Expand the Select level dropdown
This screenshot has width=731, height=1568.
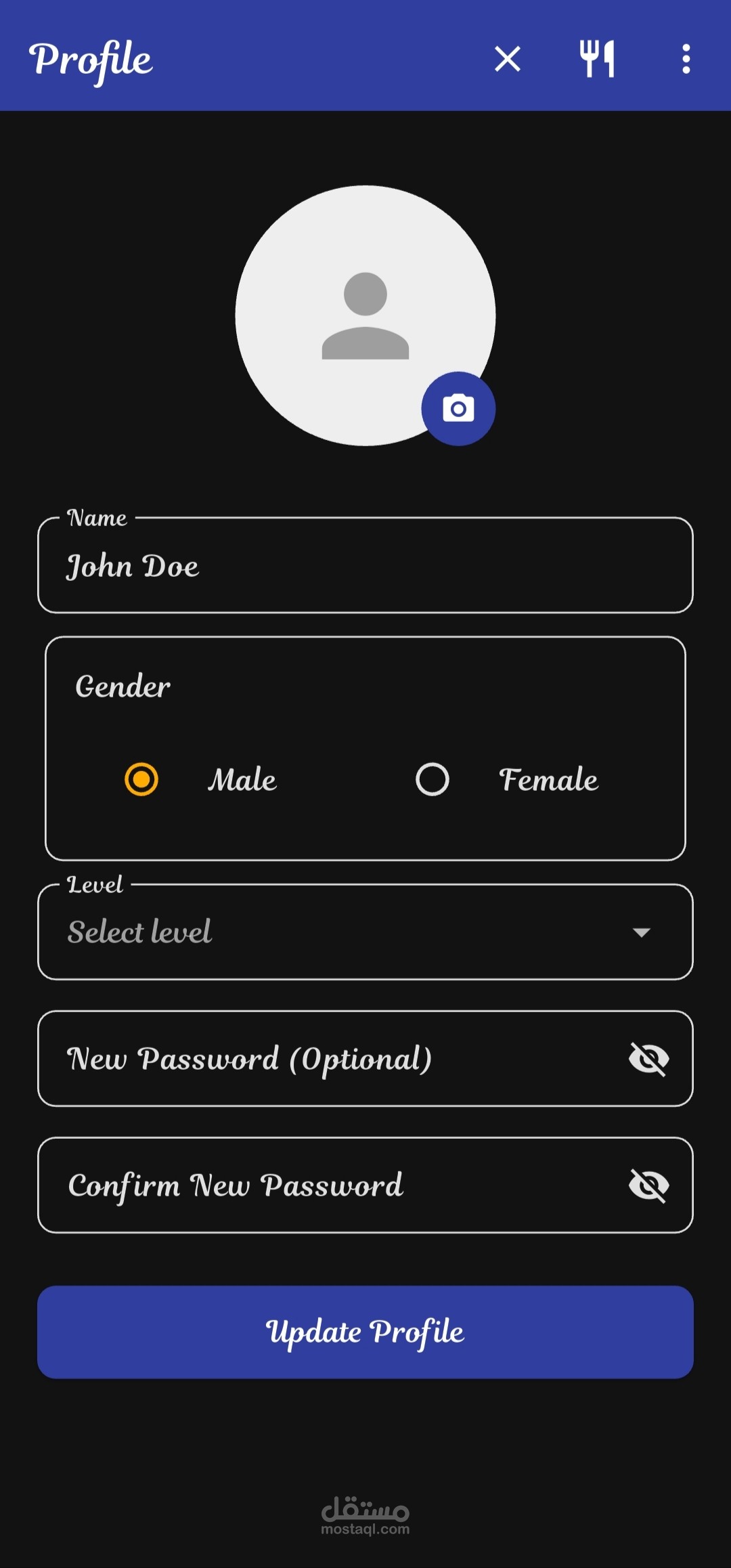365,932
